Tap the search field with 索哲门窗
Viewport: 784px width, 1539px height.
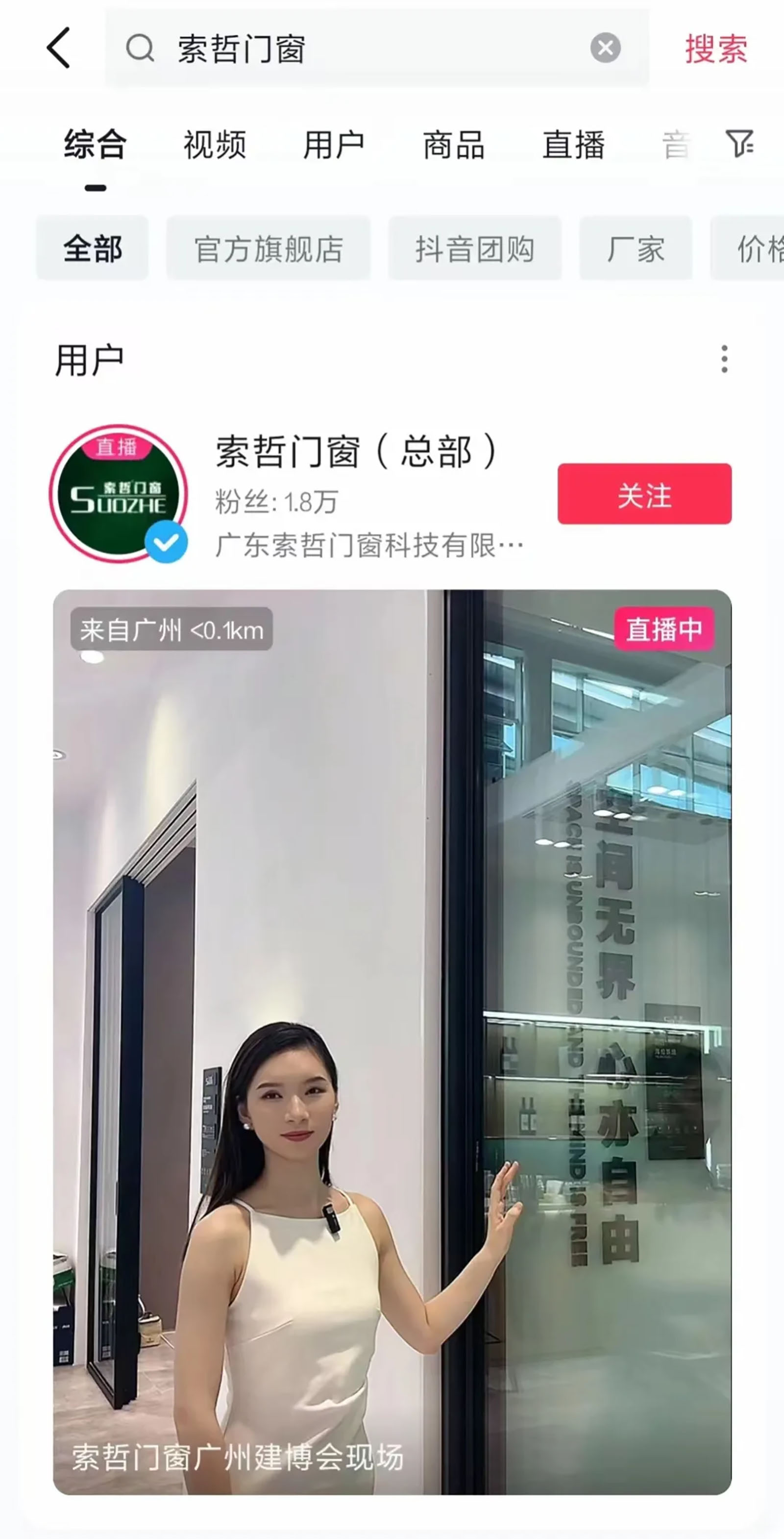358,48
